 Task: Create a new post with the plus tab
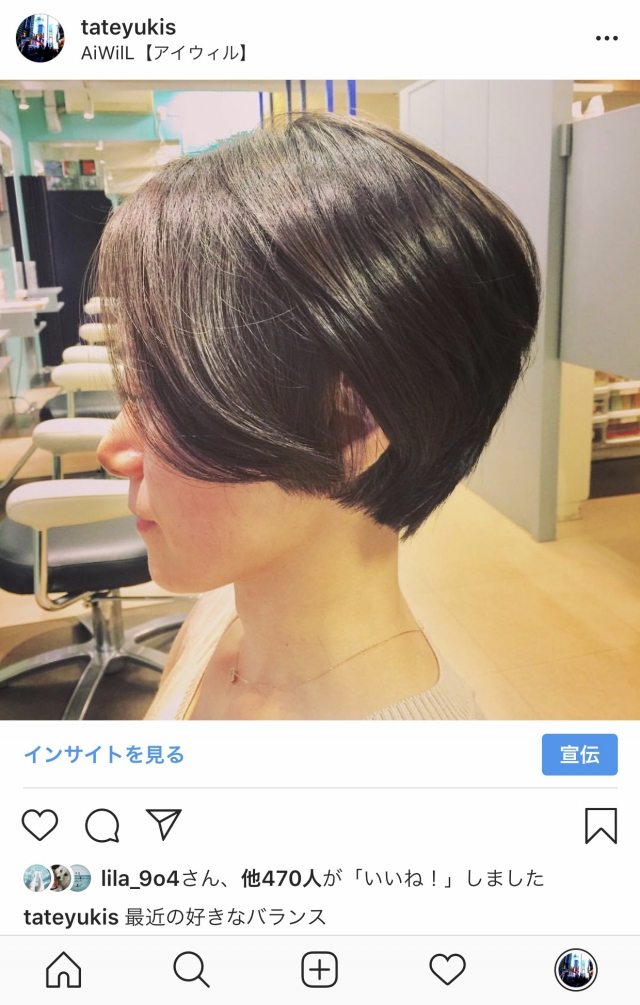tap(319, 969)
